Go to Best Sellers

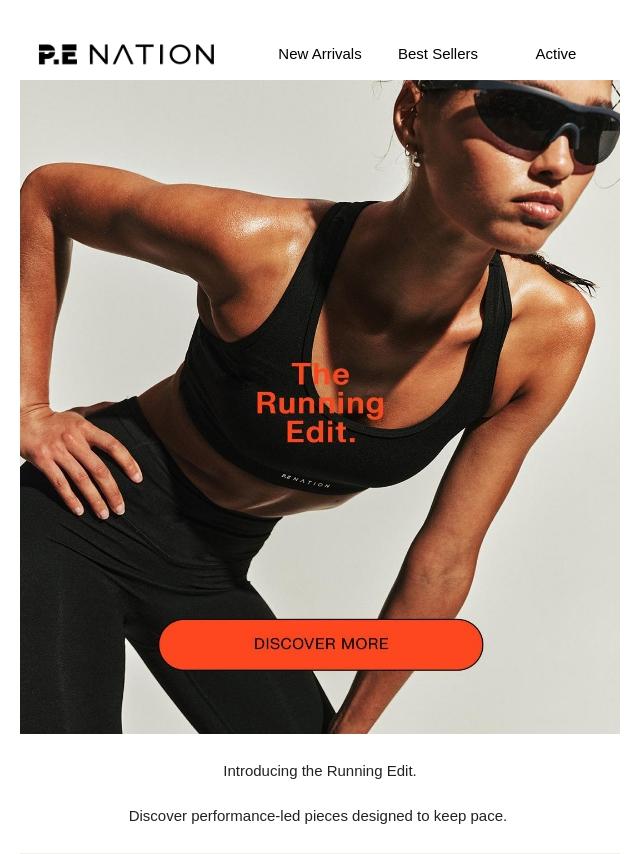coord(437,54)
